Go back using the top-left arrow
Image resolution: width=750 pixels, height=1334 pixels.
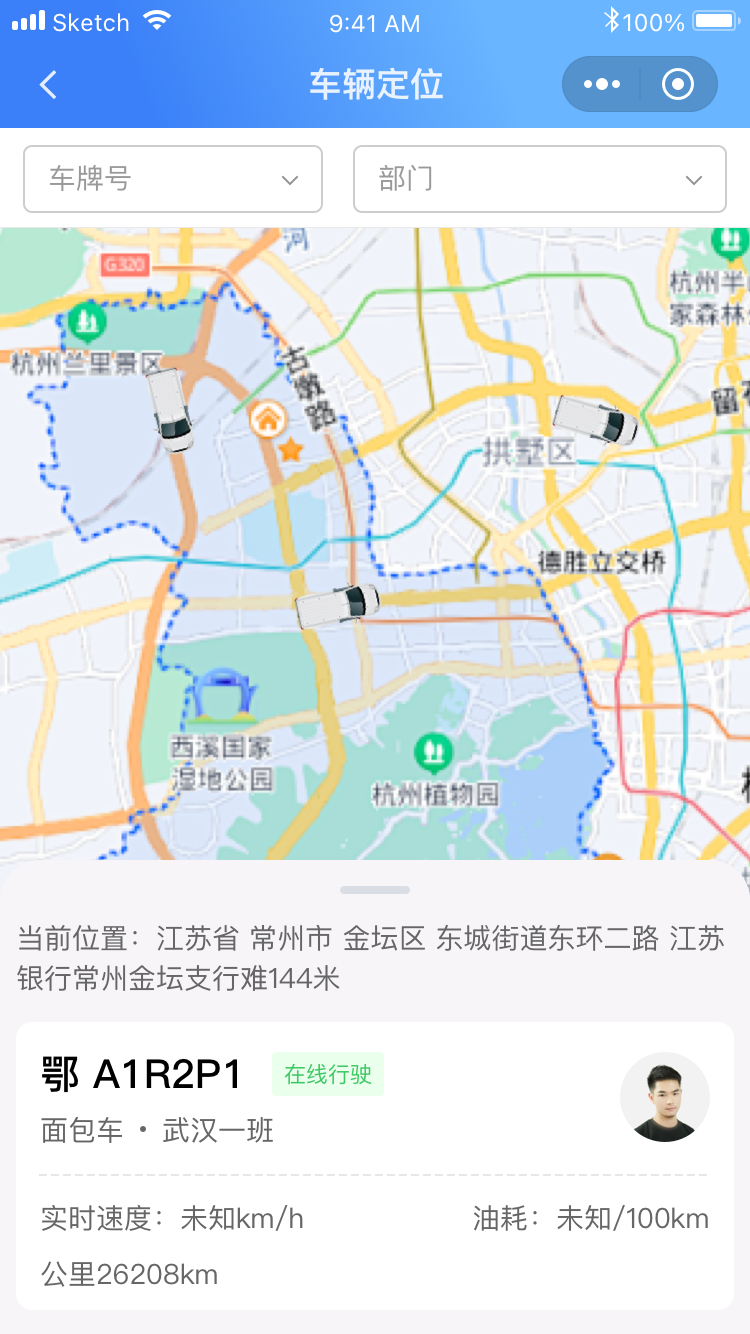click(48, 85)
